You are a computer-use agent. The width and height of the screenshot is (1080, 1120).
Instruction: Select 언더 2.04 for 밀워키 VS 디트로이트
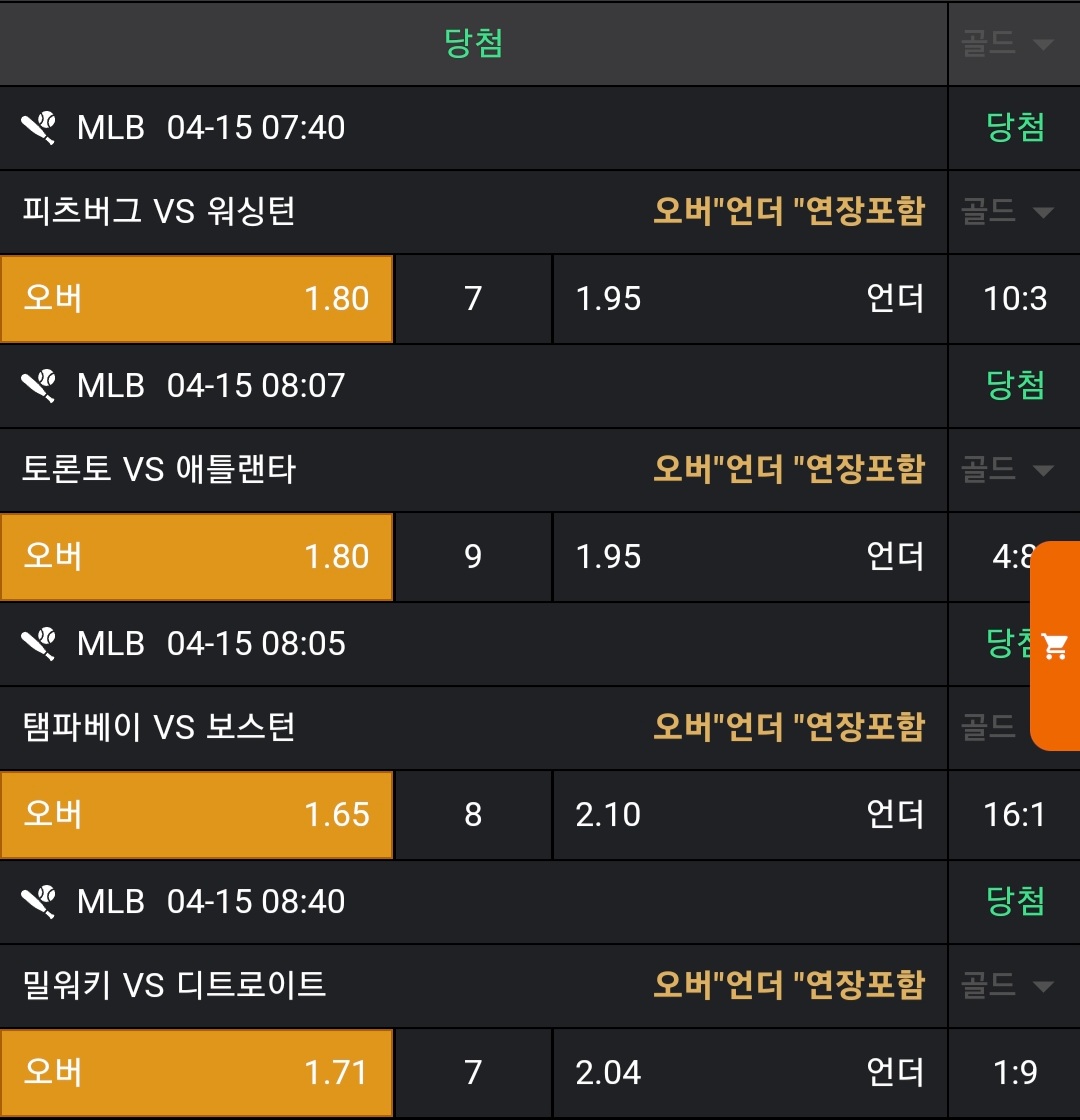[749, 1073]
